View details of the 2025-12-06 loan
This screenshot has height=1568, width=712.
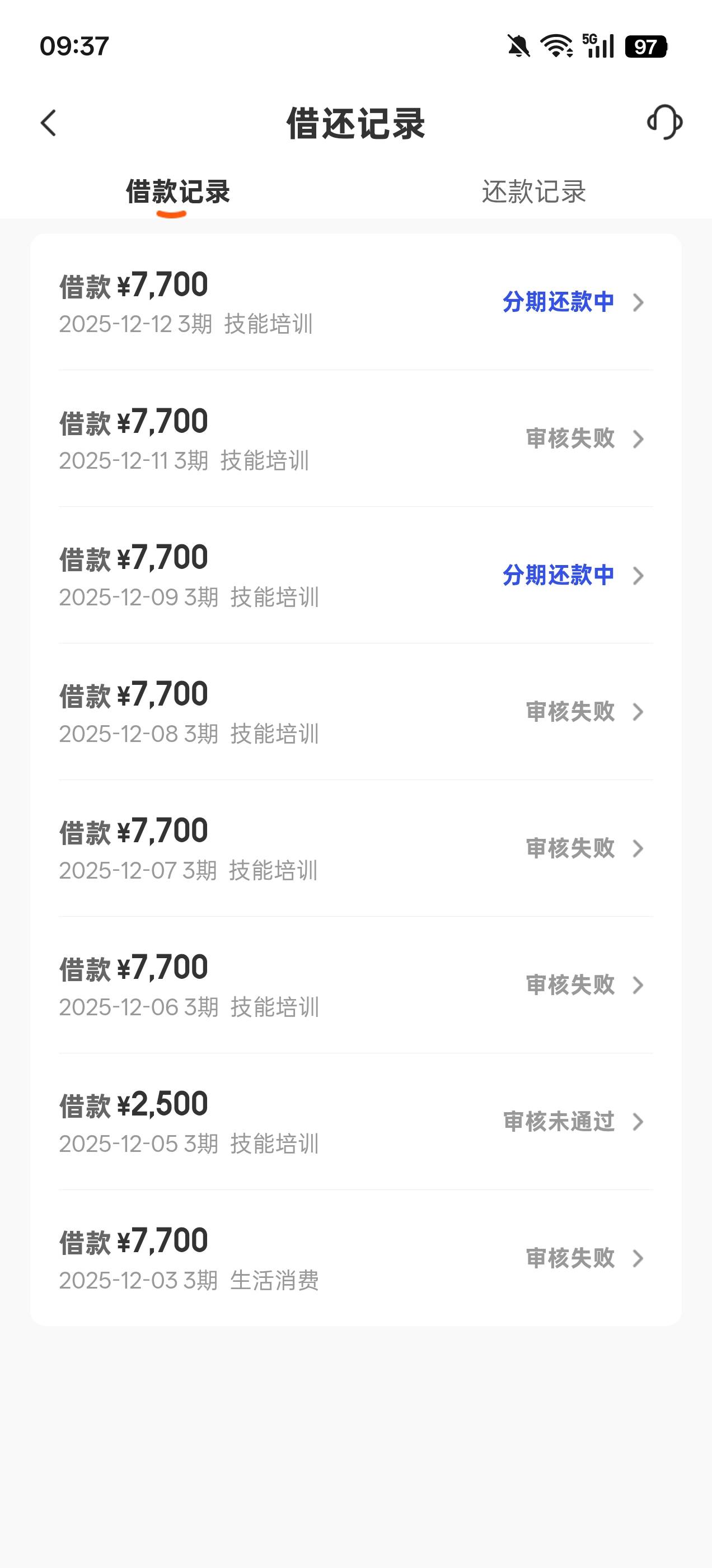pyautogui.click(x=355, y=985)
